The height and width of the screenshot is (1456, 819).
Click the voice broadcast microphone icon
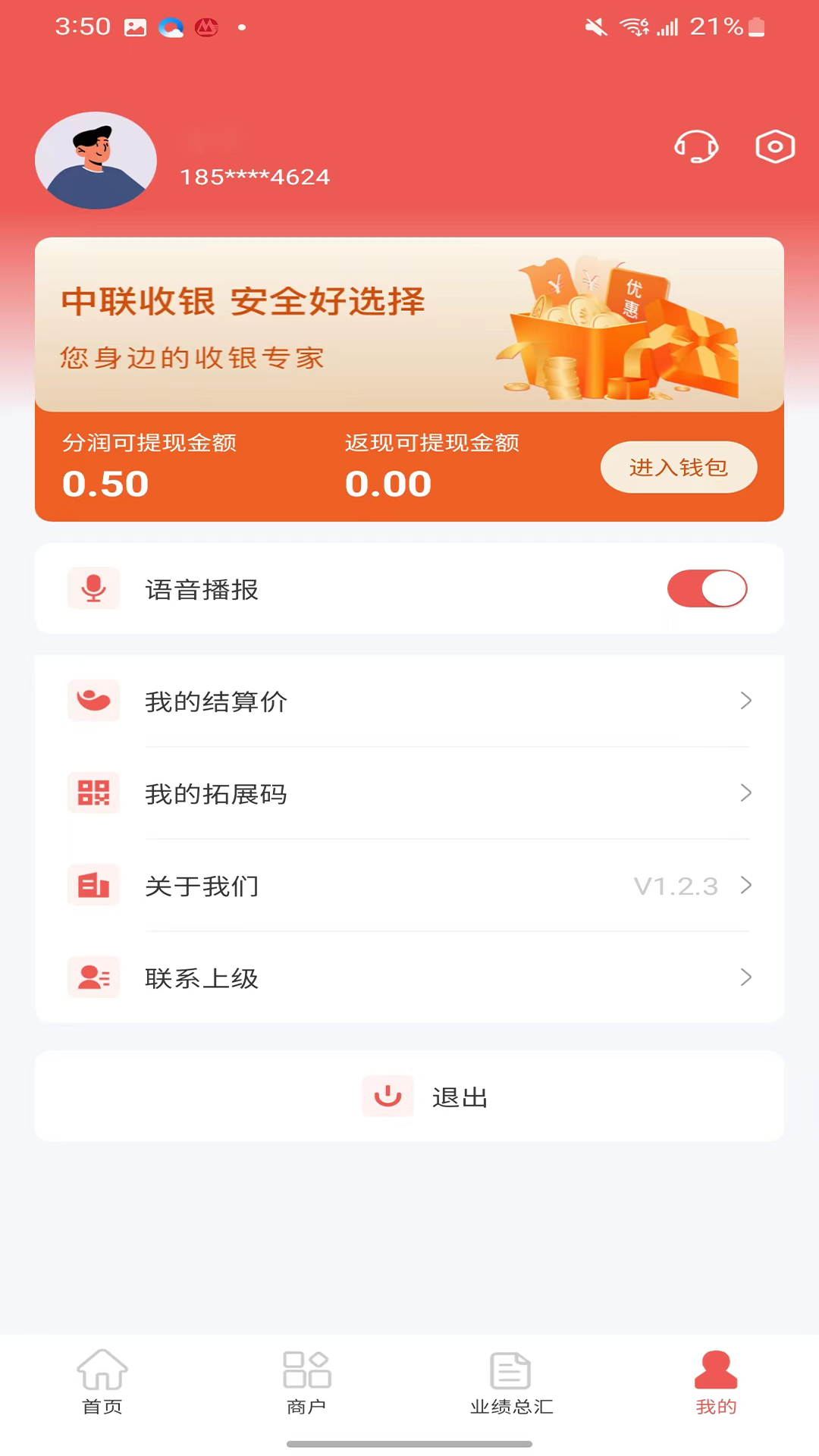point(93,588)
